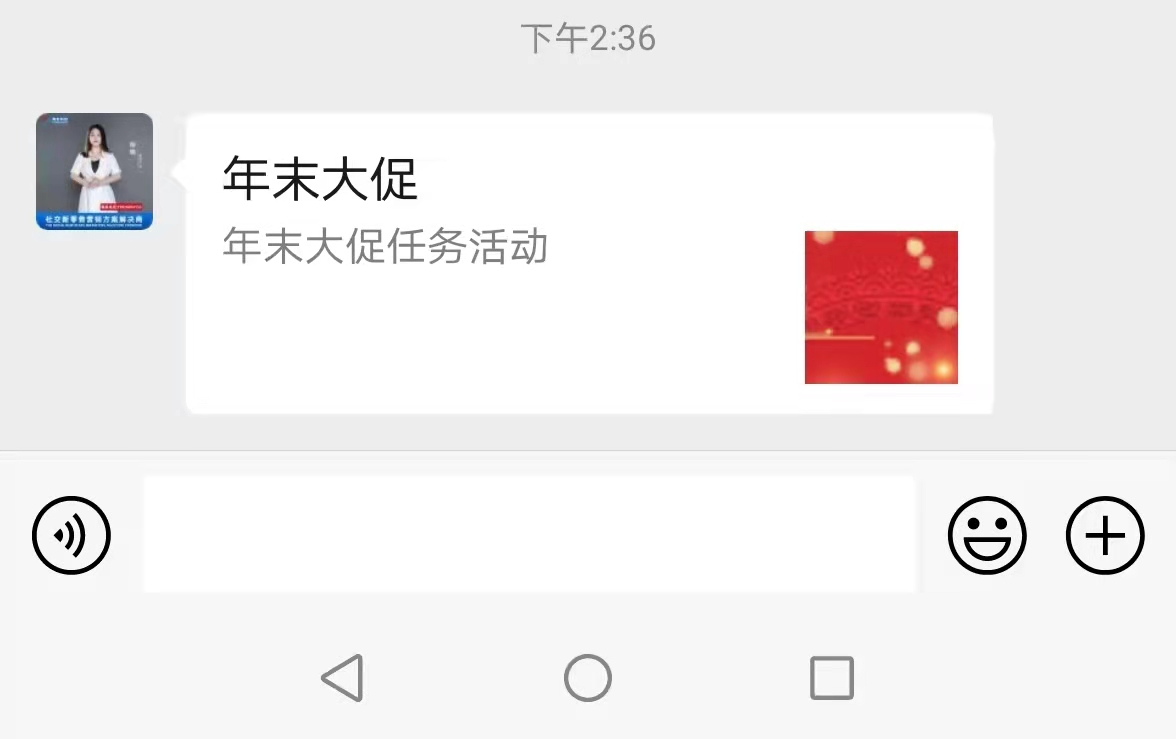Image resolution: width=1176 pixels, height=739 pixels.
Task: Tap the sender's profile avatar
Action: coord(94,172)
